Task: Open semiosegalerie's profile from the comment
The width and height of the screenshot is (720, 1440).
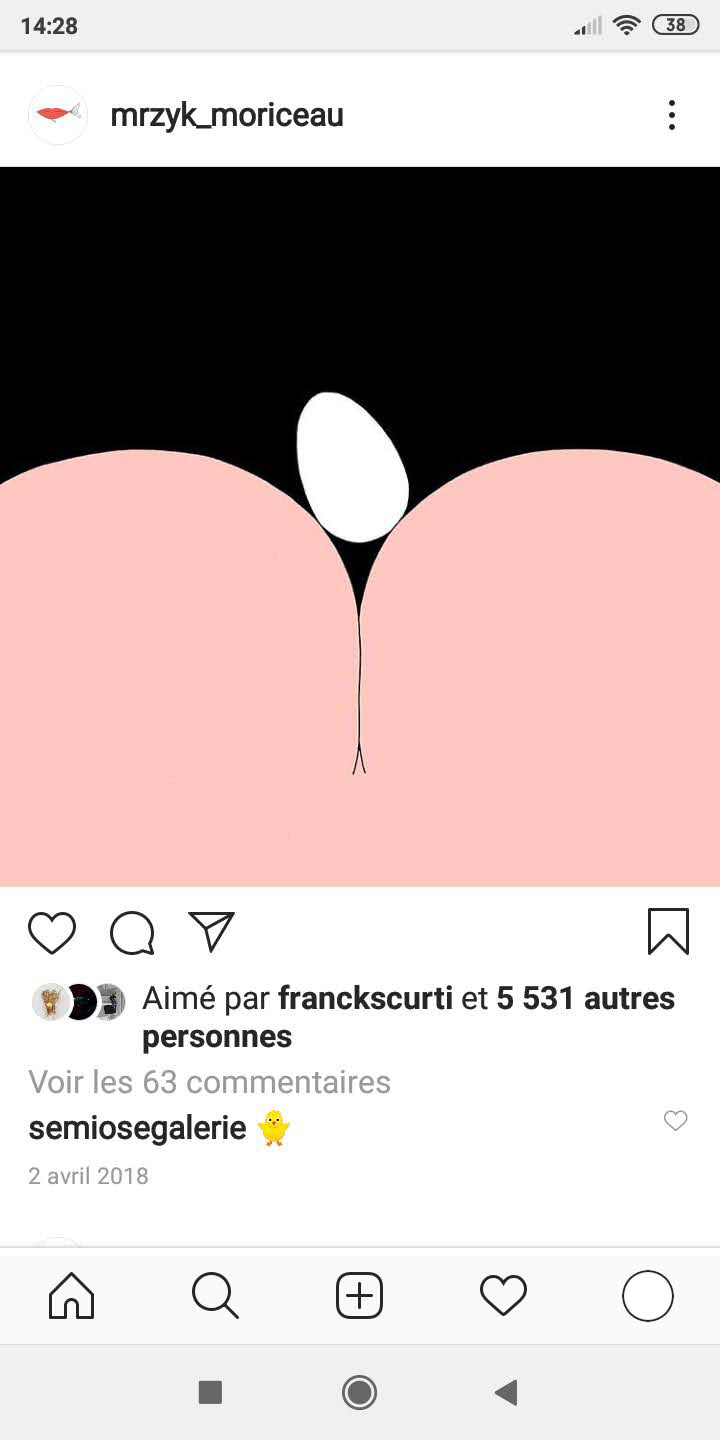Action: (137, 1128)
